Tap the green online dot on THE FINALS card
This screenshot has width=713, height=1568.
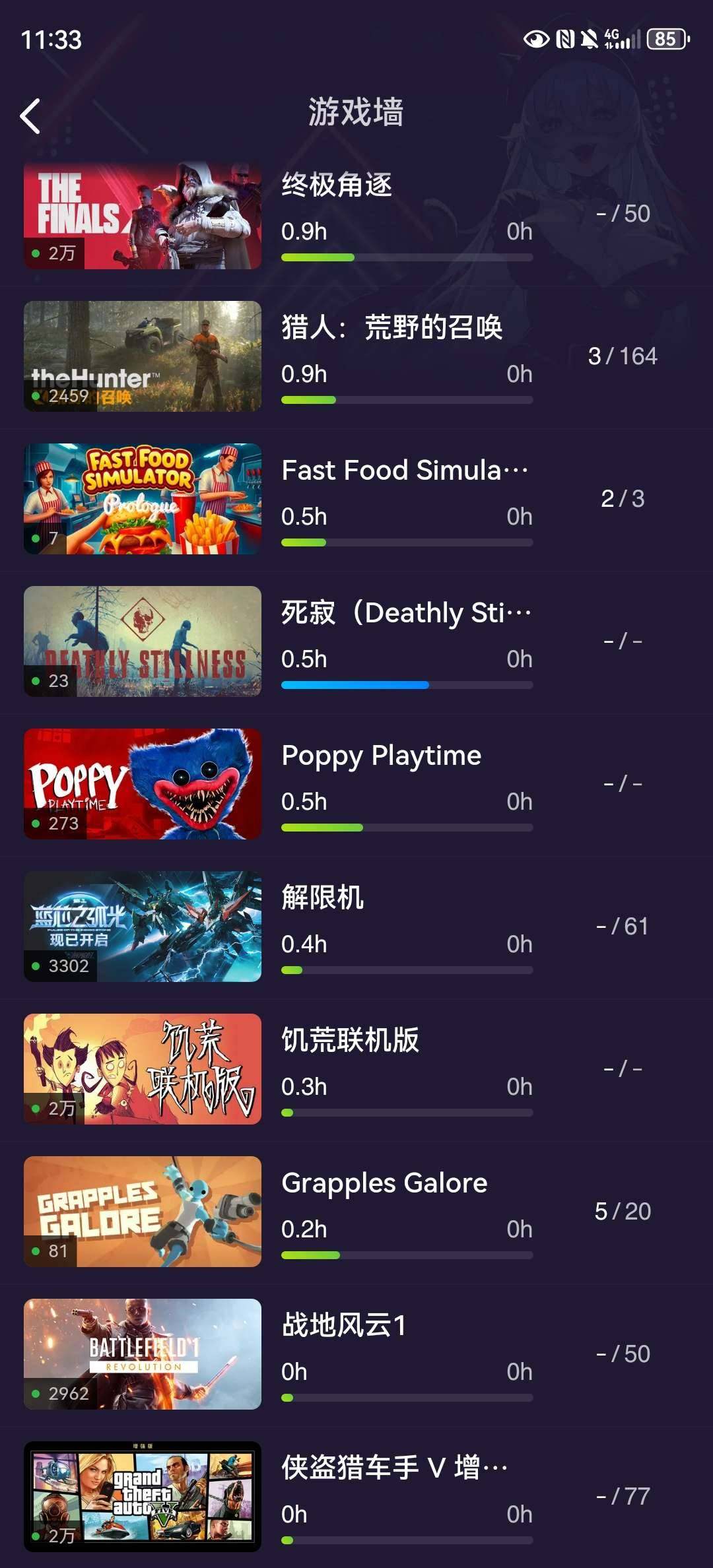pyautogui.click(x=36, y=253)
